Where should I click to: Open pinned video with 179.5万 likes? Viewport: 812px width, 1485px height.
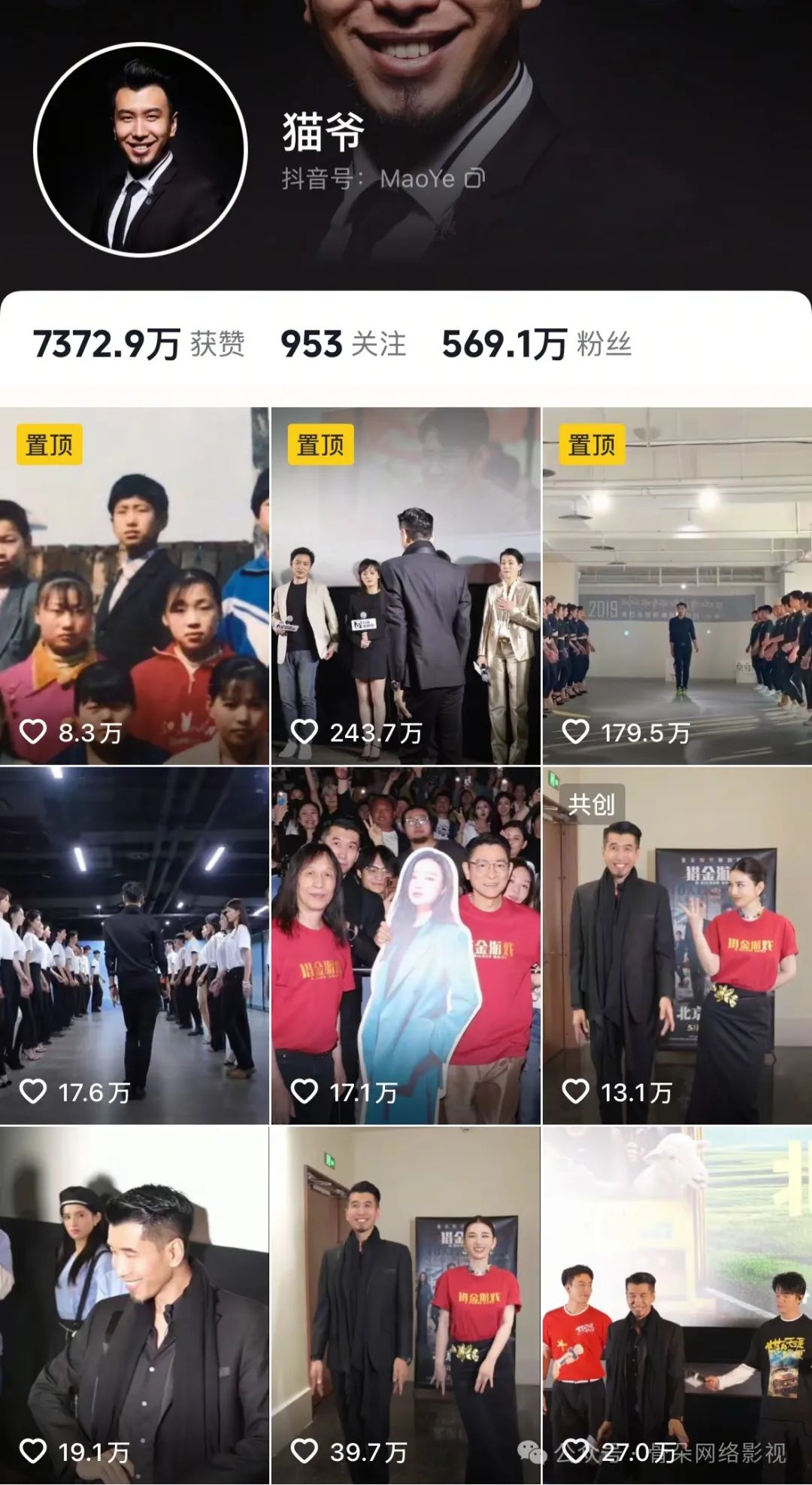tap(677, 586)
